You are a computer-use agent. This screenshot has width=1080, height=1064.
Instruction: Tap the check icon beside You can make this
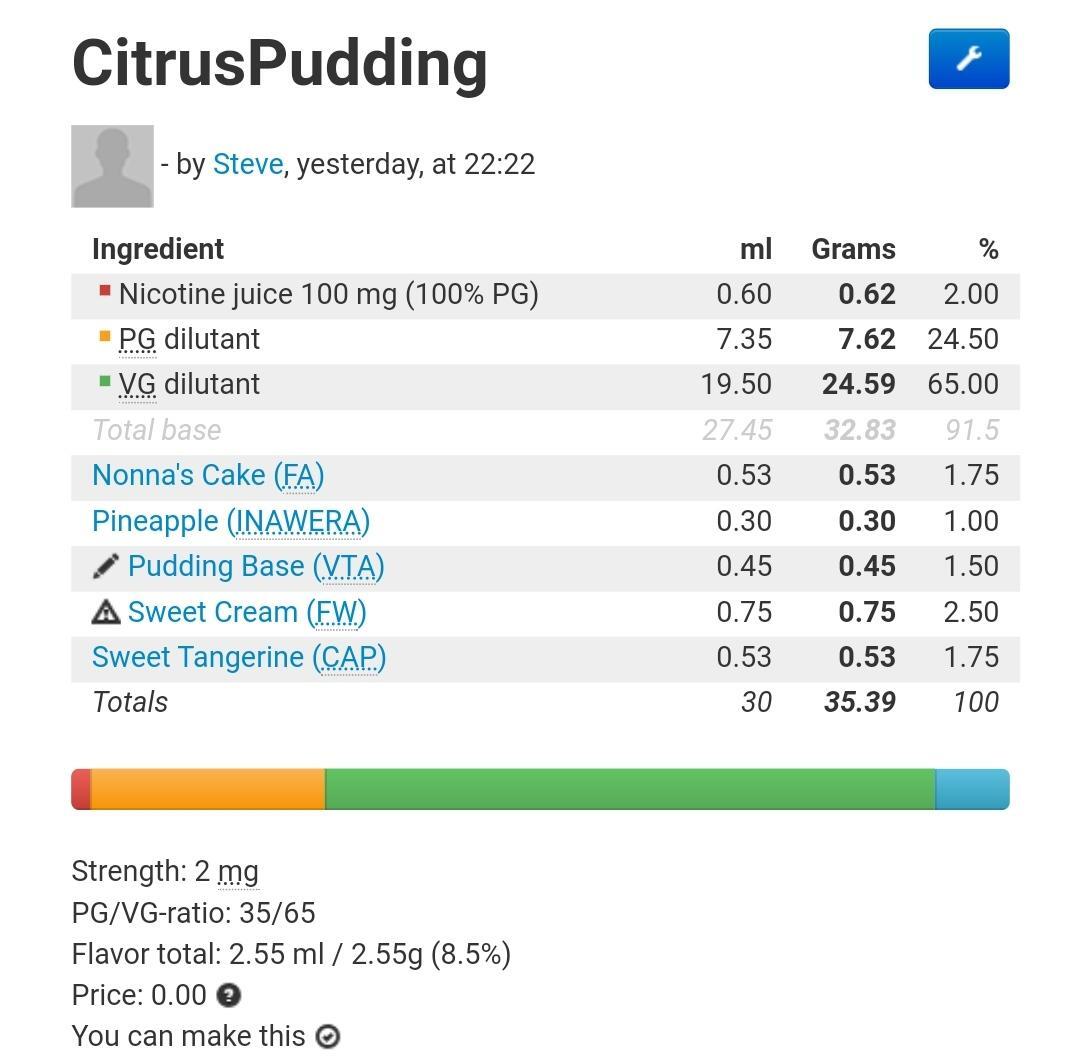(x=327, y=1036)
